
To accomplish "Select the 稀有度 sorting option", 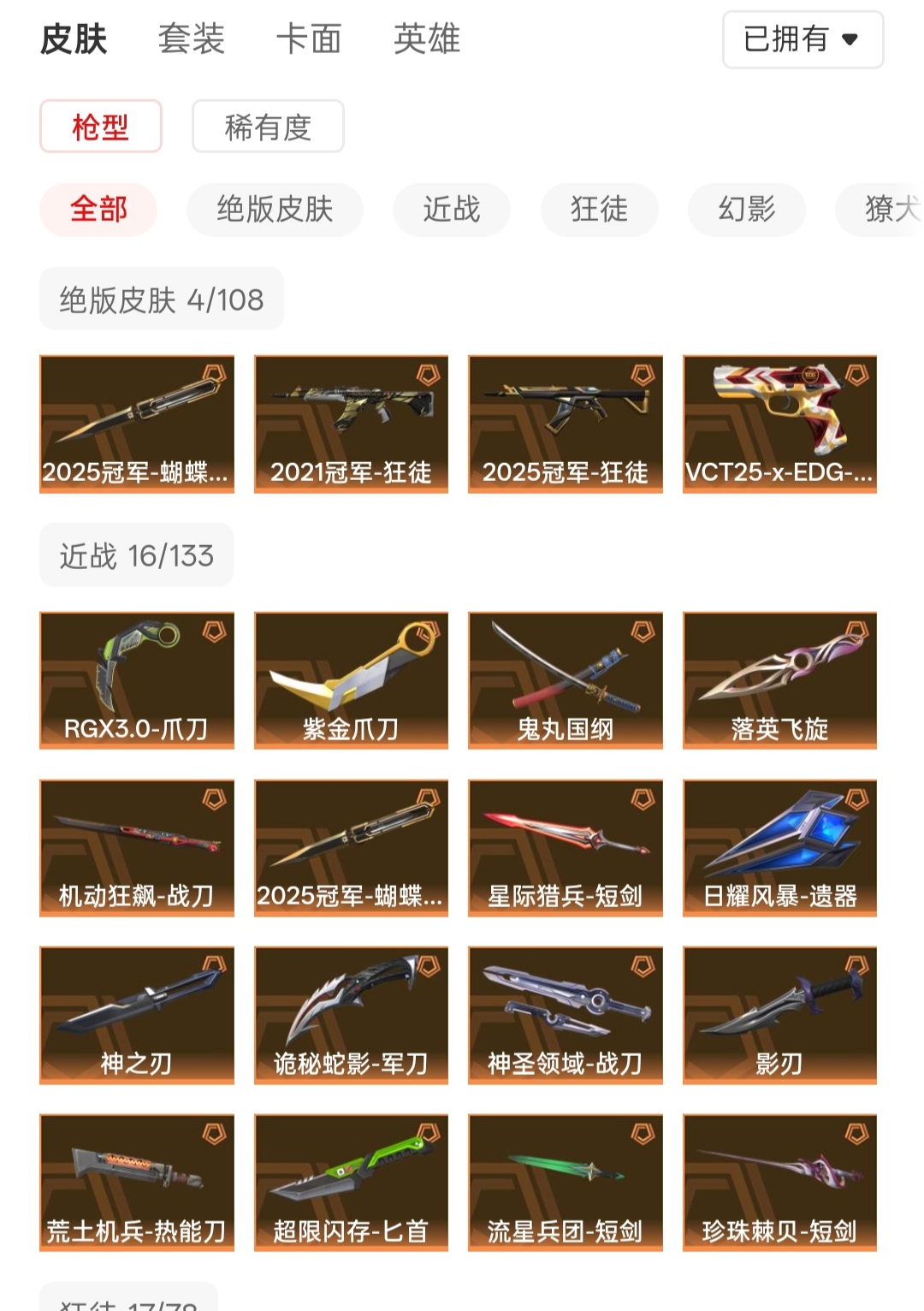I will click(x=268, y=127).
